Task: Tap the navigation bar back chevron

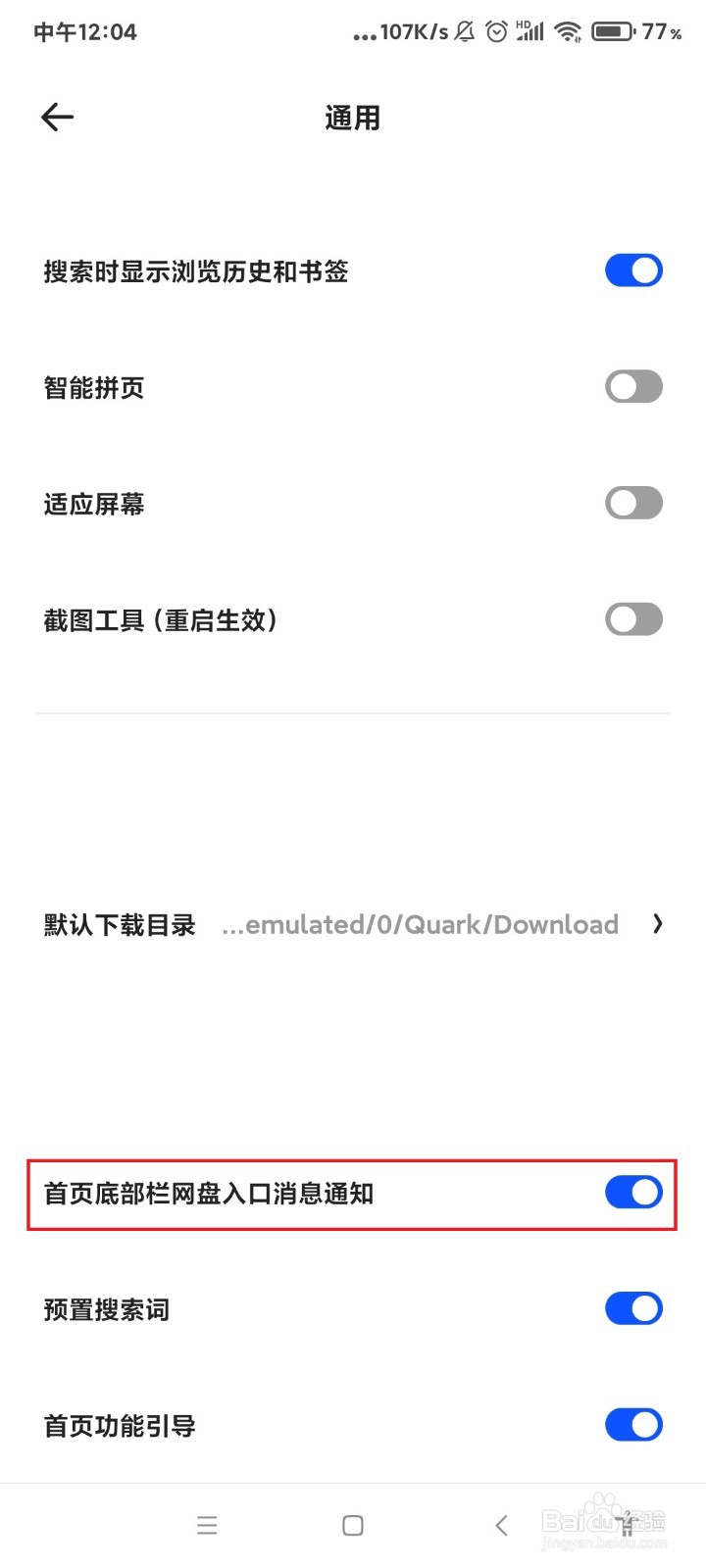Action: click(x=501, y=1525)
